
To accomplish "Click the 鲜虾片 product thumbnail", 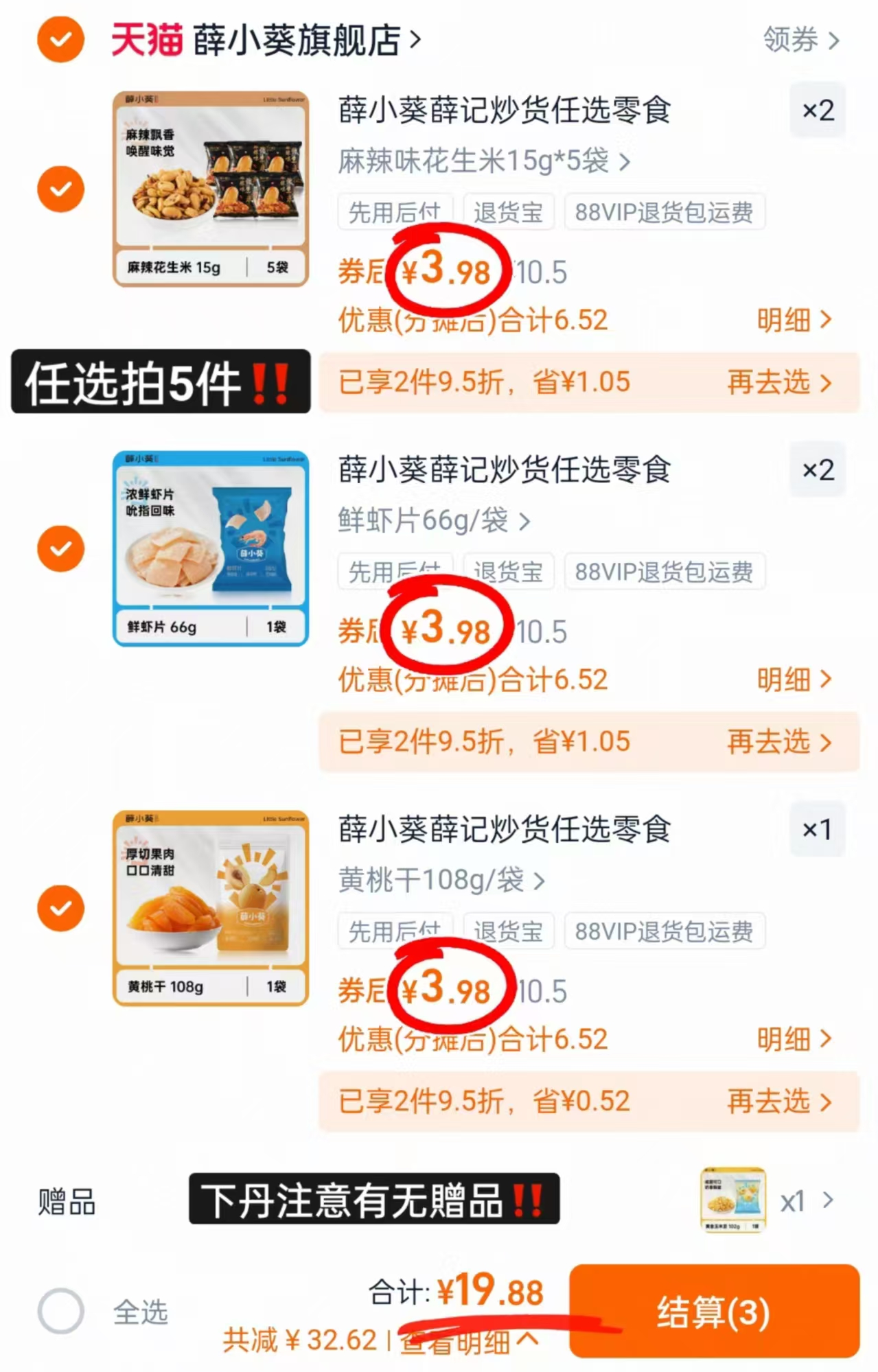I will pyautogui.click(x=209, y=547).
